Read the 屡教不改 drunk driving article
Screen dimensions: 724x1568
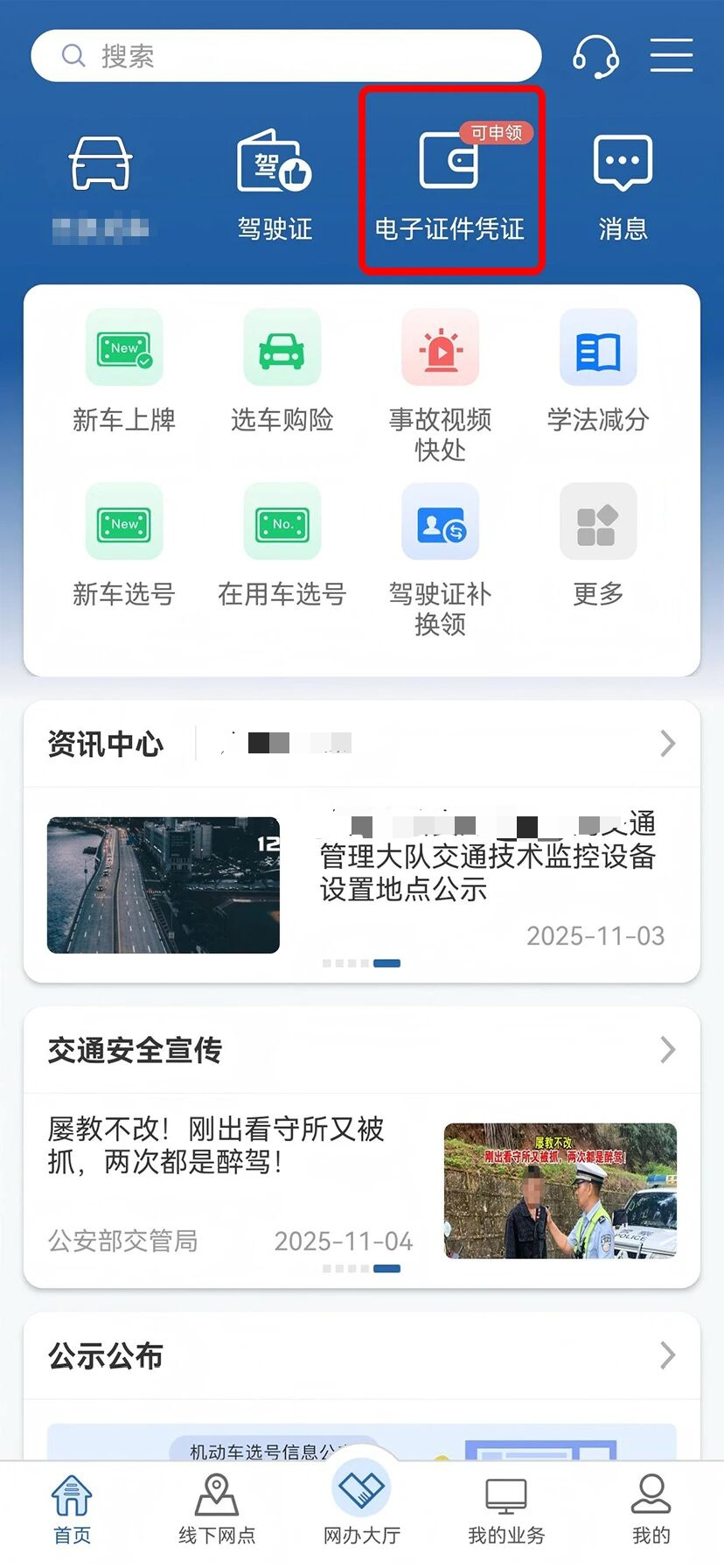[x=215, y=1145]
